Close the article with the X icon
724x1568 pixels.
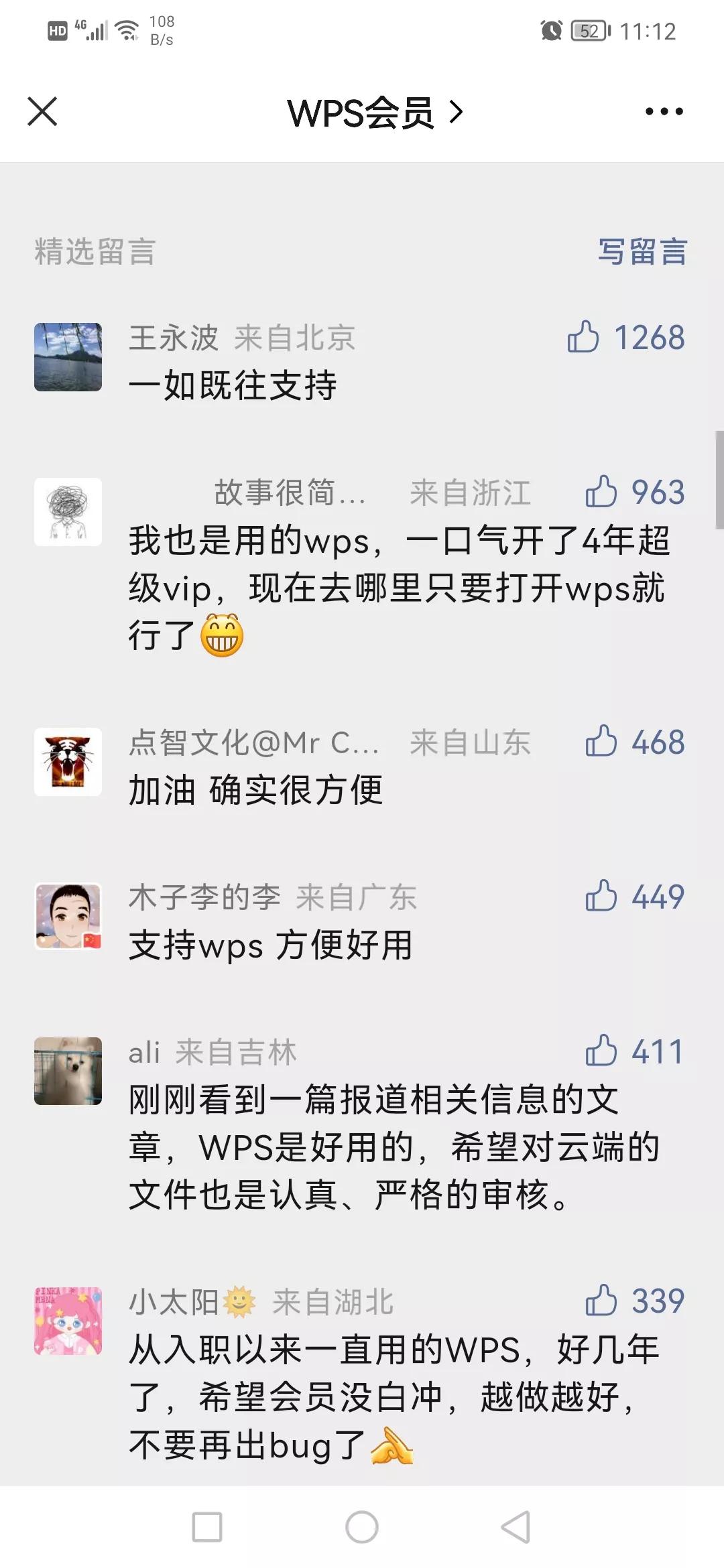tap(42, 111)
